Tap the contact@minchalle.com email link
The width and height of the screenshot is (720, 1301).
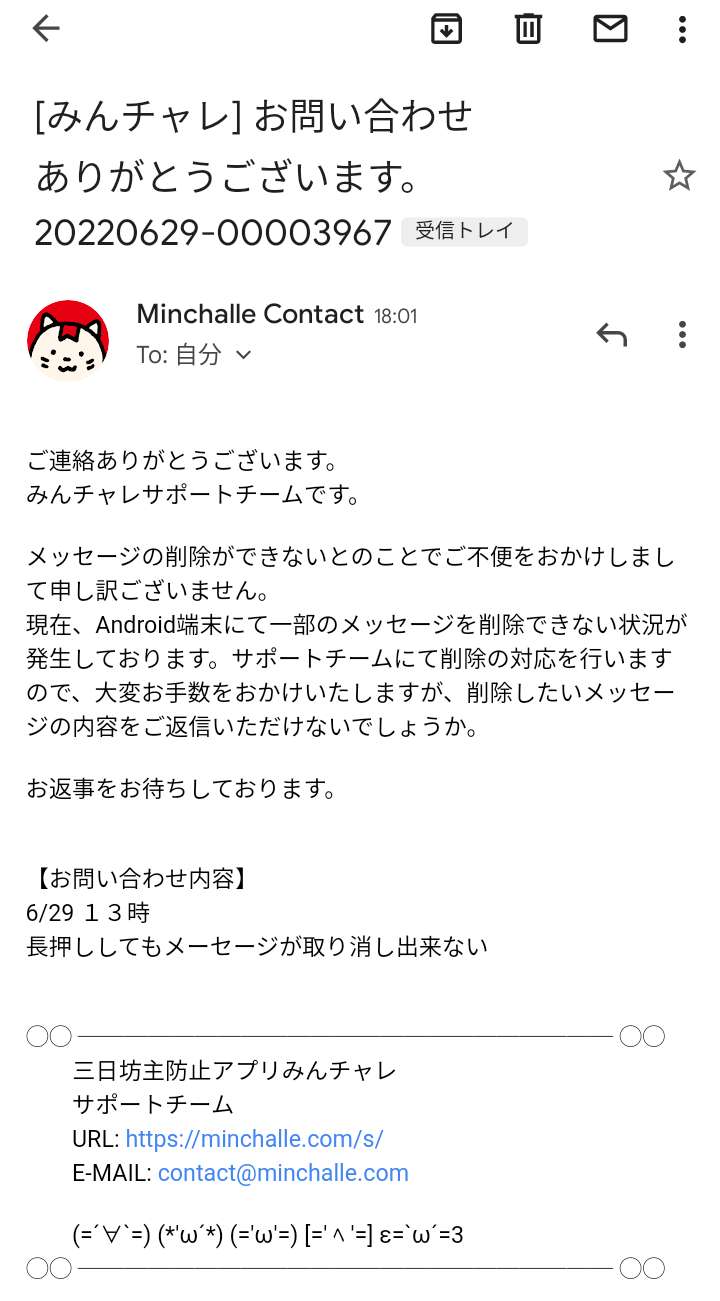coord(283,1173)
